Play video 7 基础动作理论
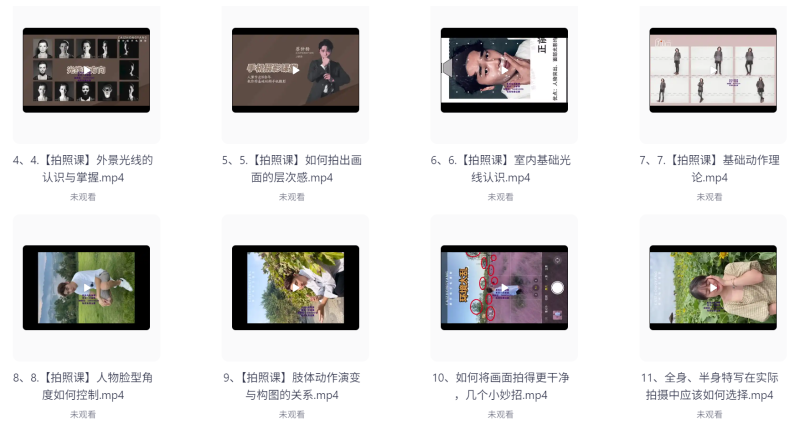The width and height of the screenshot is (800, 430). [713, 69]
